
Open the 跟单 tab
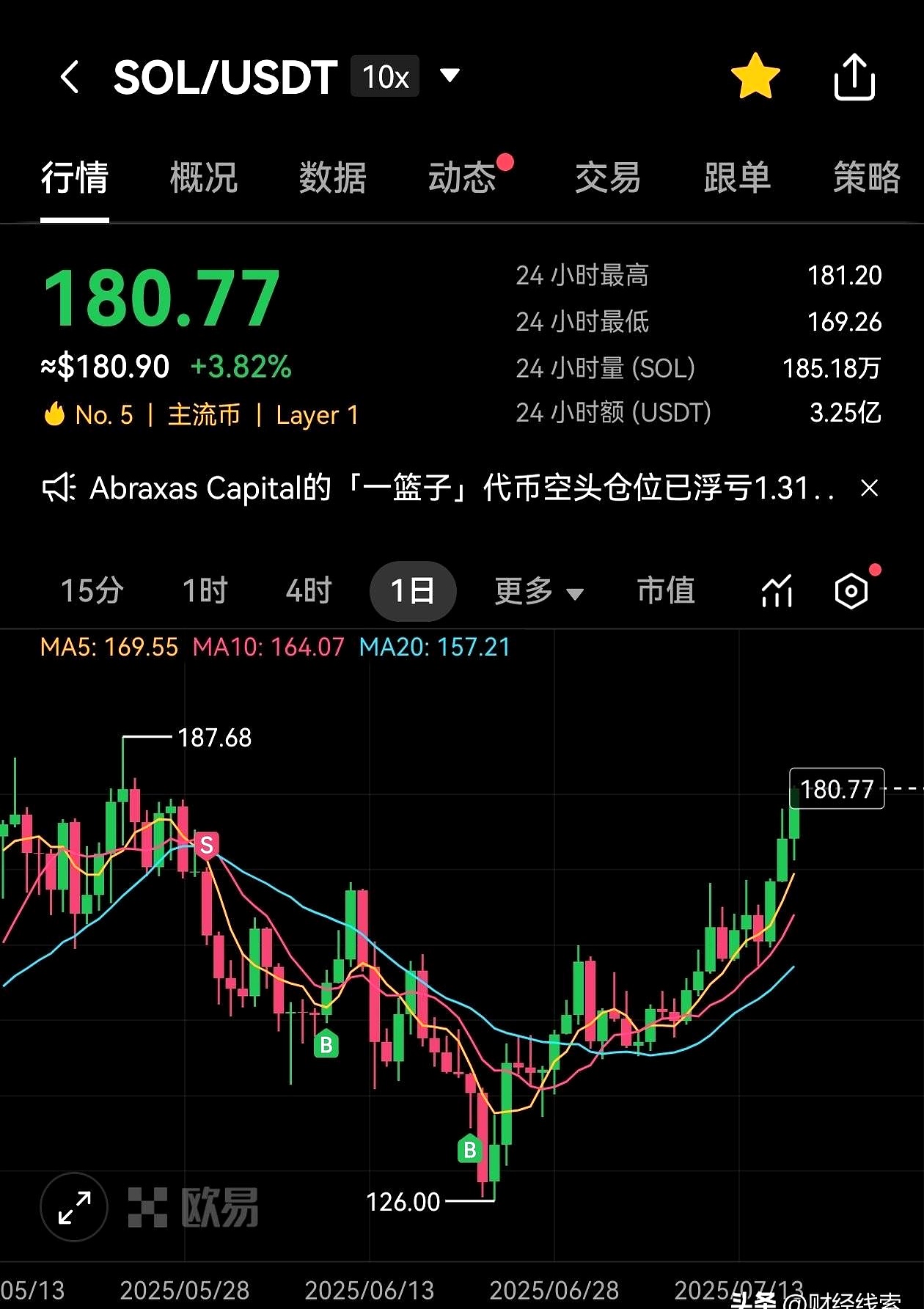pyautogui.click(x=738, y=178)
